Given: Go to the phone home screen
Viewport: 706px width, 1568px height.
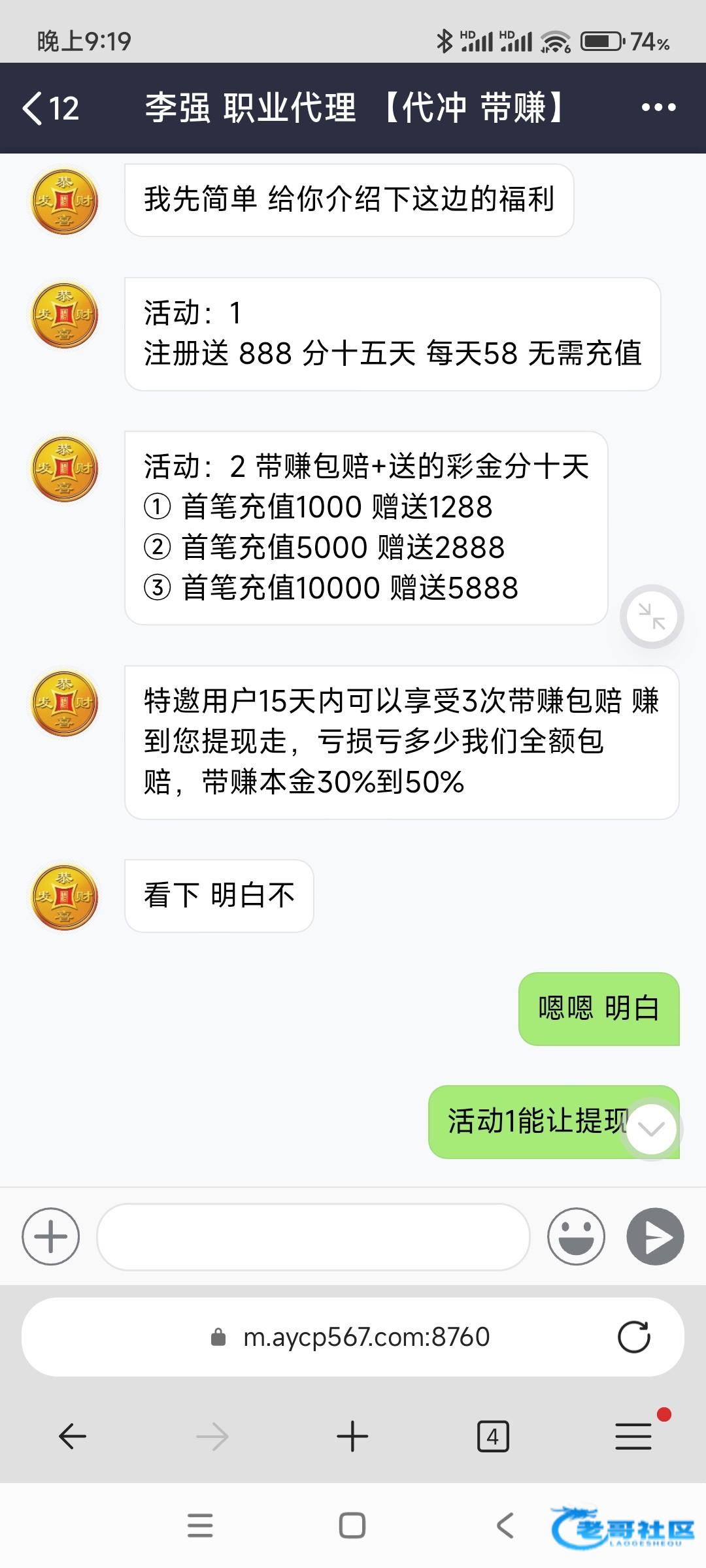Looking at the screenshot, I should 352,1526.
